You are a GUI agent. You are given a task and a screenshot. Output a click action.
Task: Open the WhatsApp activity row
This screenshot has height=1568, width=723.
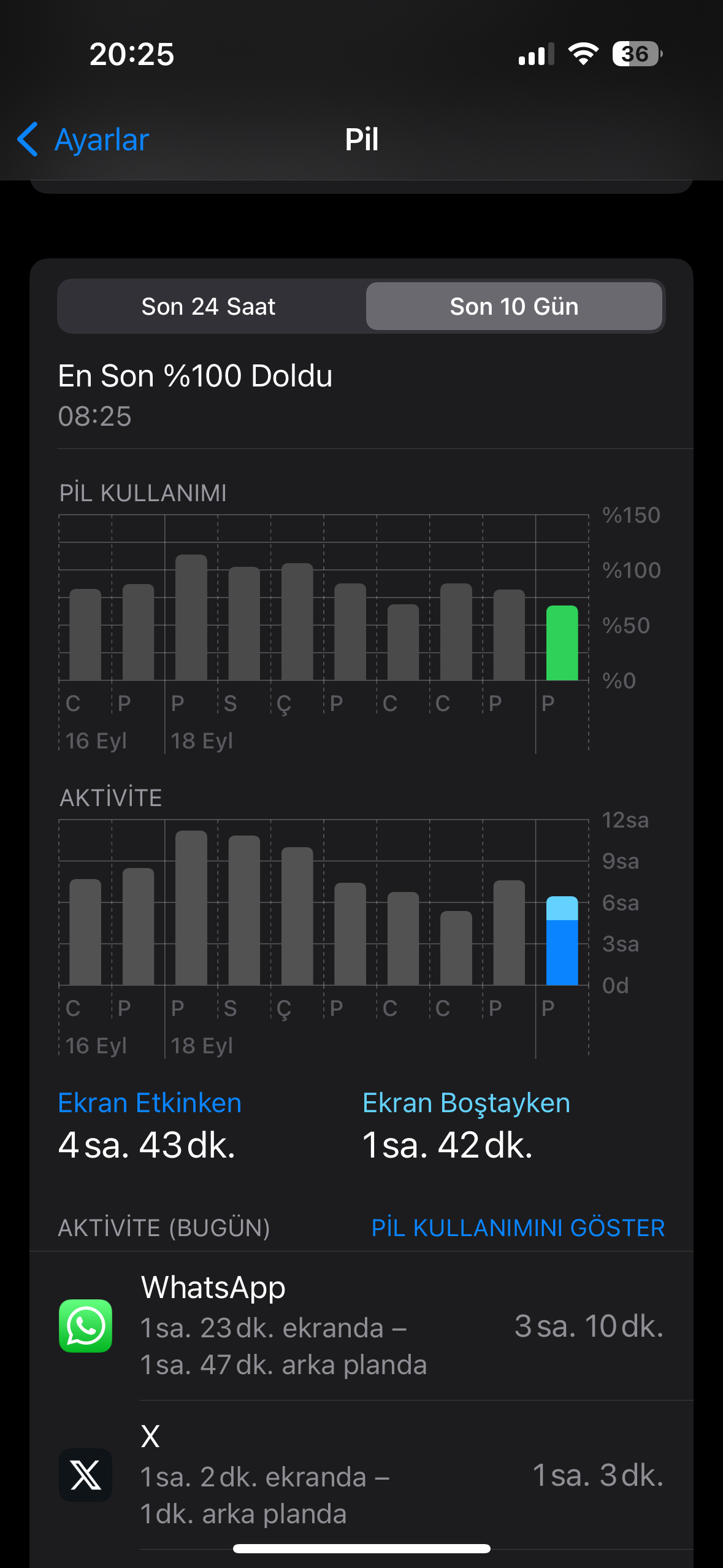click(361, 1326)
